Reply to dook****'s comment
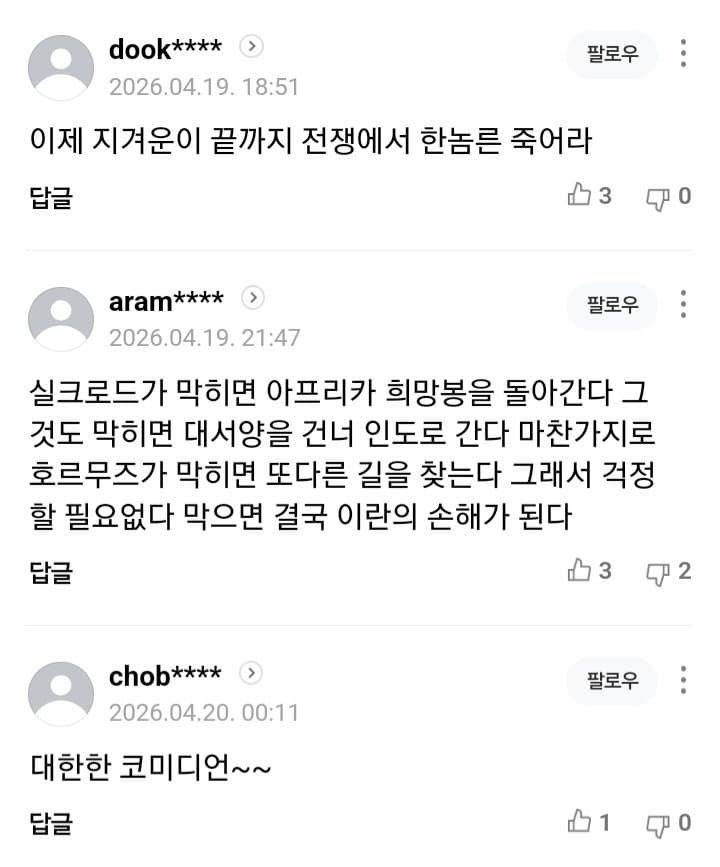This screenshot has width=720, height=867. point(51,197)
